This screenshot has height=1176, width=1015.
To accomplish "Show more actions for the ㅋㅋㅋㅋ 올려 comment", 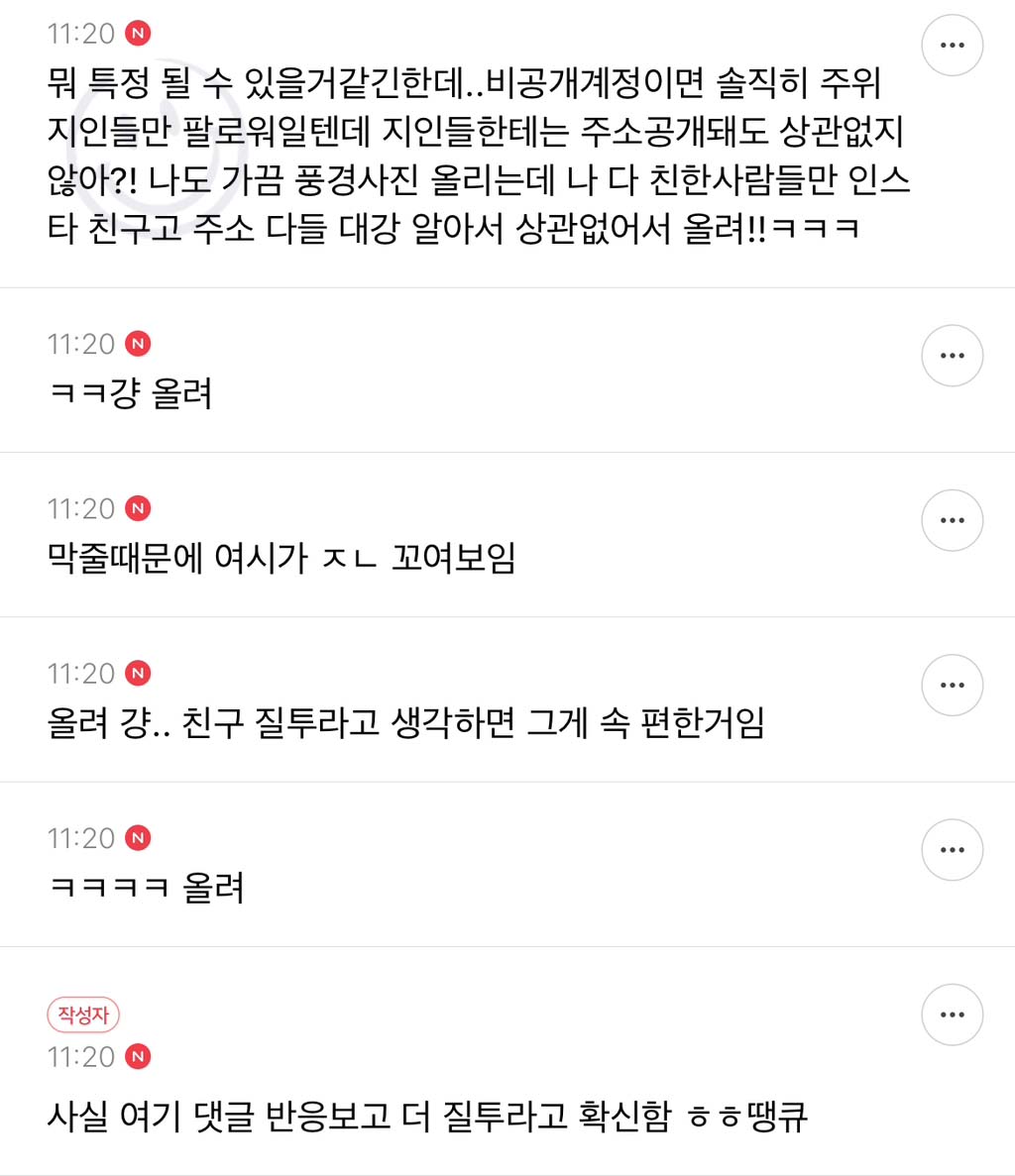I will 952,850.
